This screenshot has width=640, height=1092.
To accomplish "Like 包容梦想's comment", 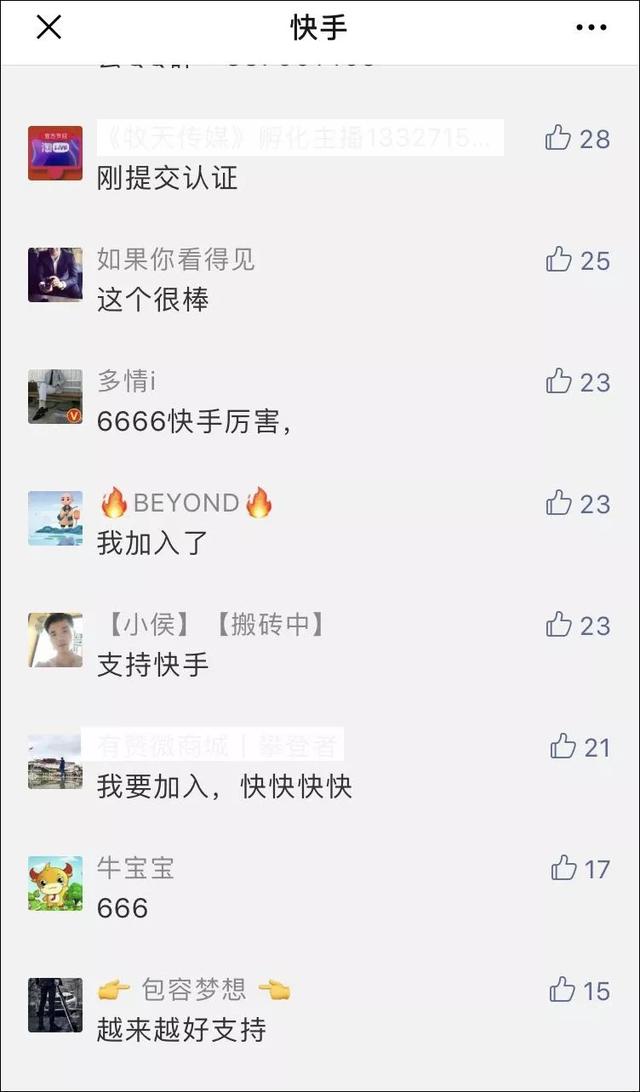I will (562, 990).
